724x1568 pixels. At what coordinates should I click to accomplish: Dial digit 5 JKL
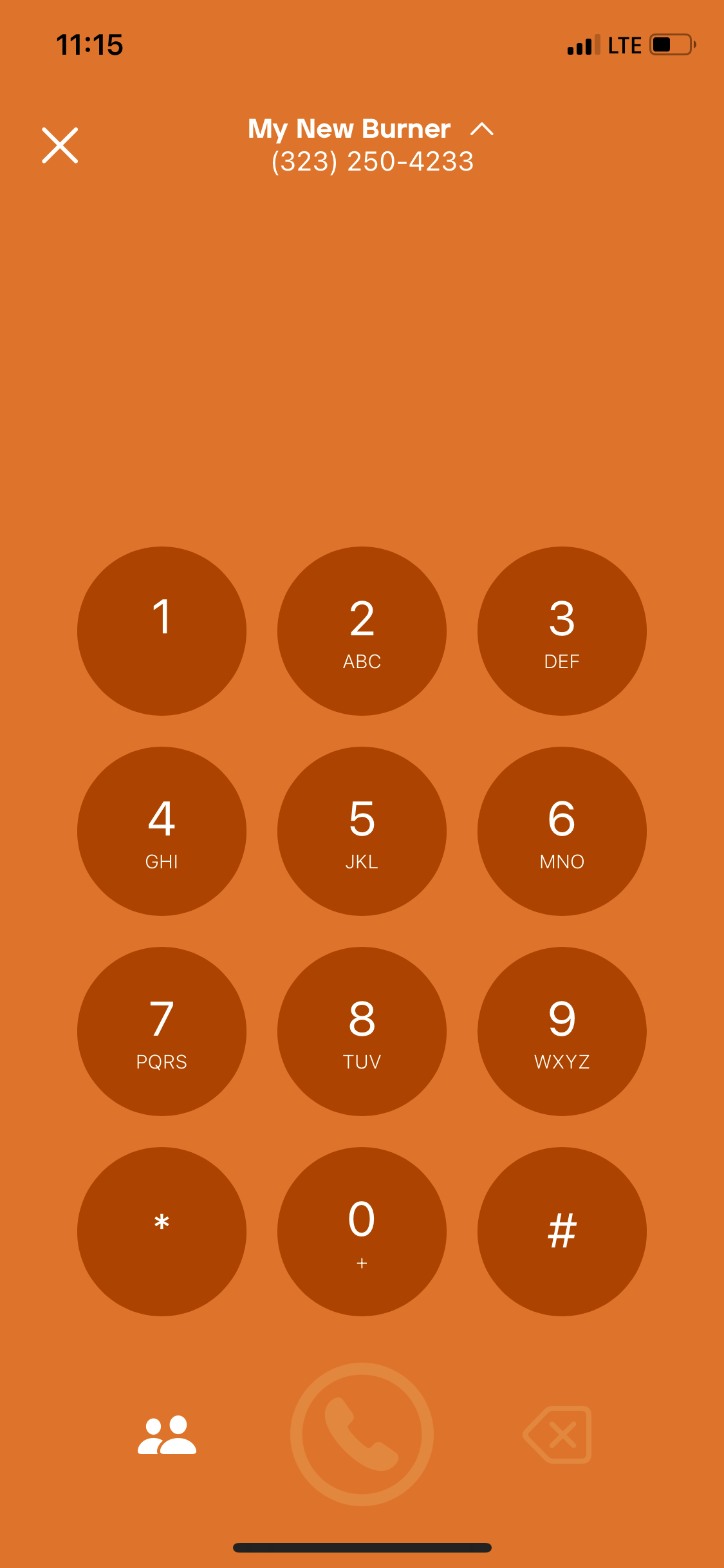(x=362, y=831)
